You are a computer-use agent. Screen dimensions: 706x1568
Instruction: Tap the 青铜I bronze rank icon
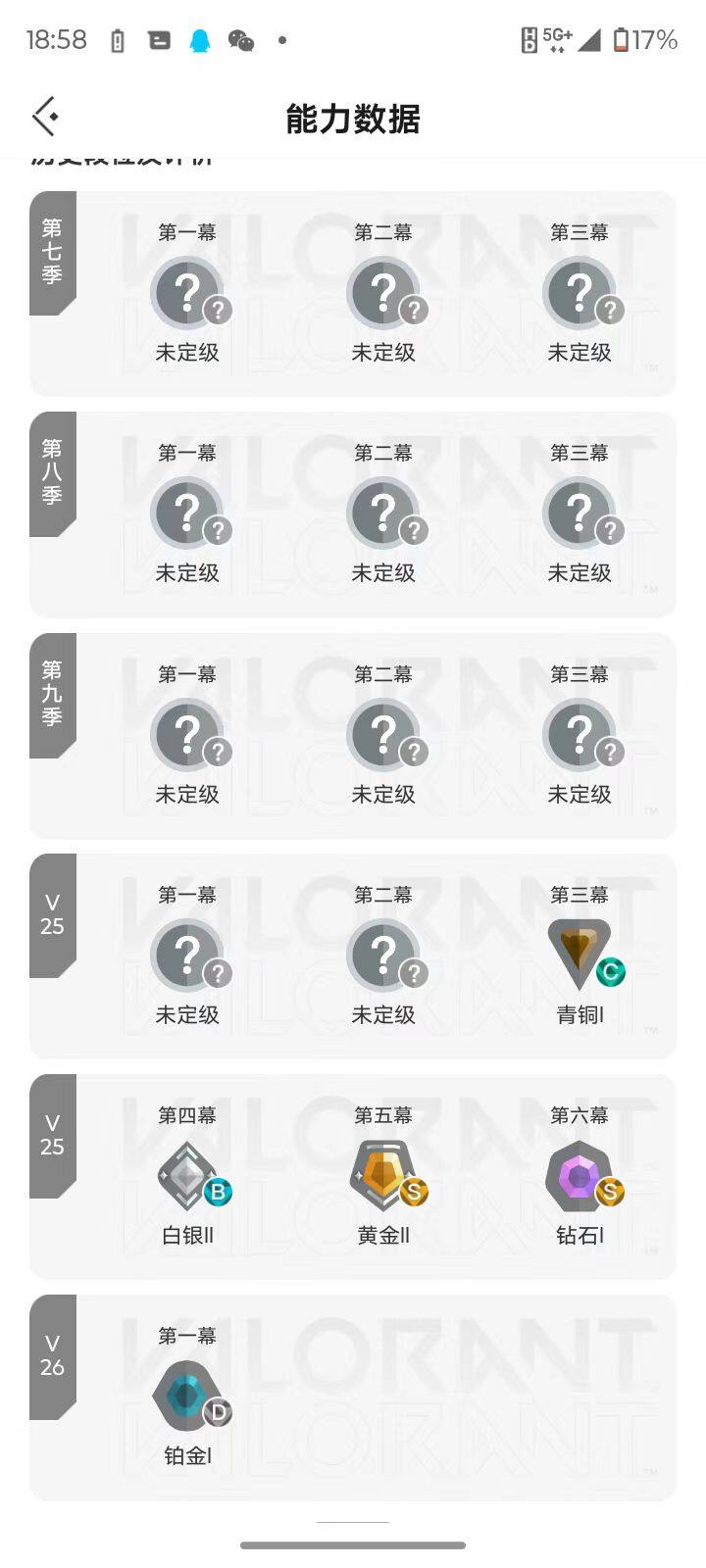tap(580, 951)
